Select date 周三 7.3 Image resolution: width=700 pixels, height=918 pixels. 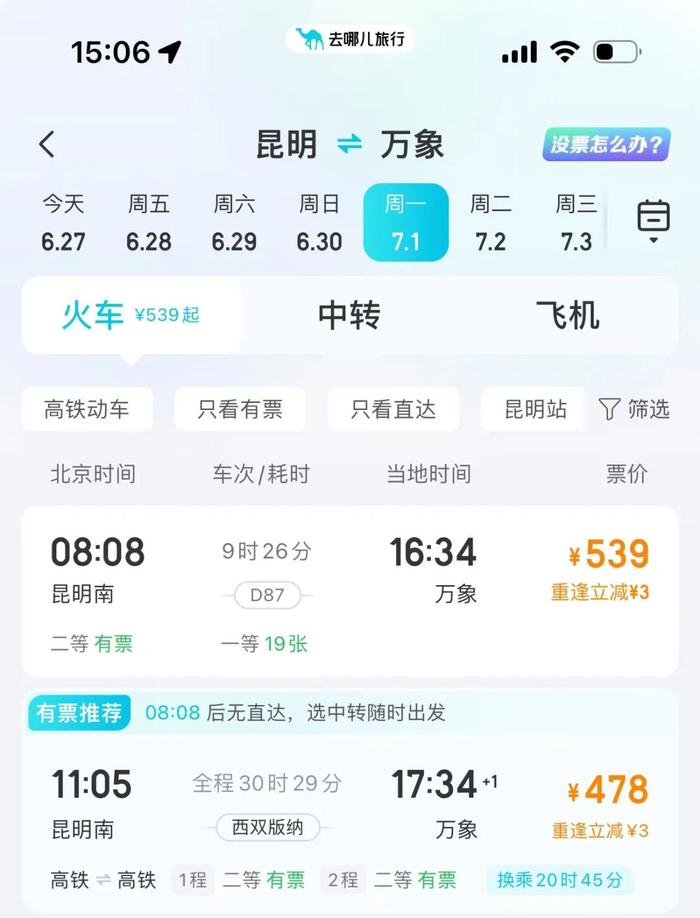point(576,223)
